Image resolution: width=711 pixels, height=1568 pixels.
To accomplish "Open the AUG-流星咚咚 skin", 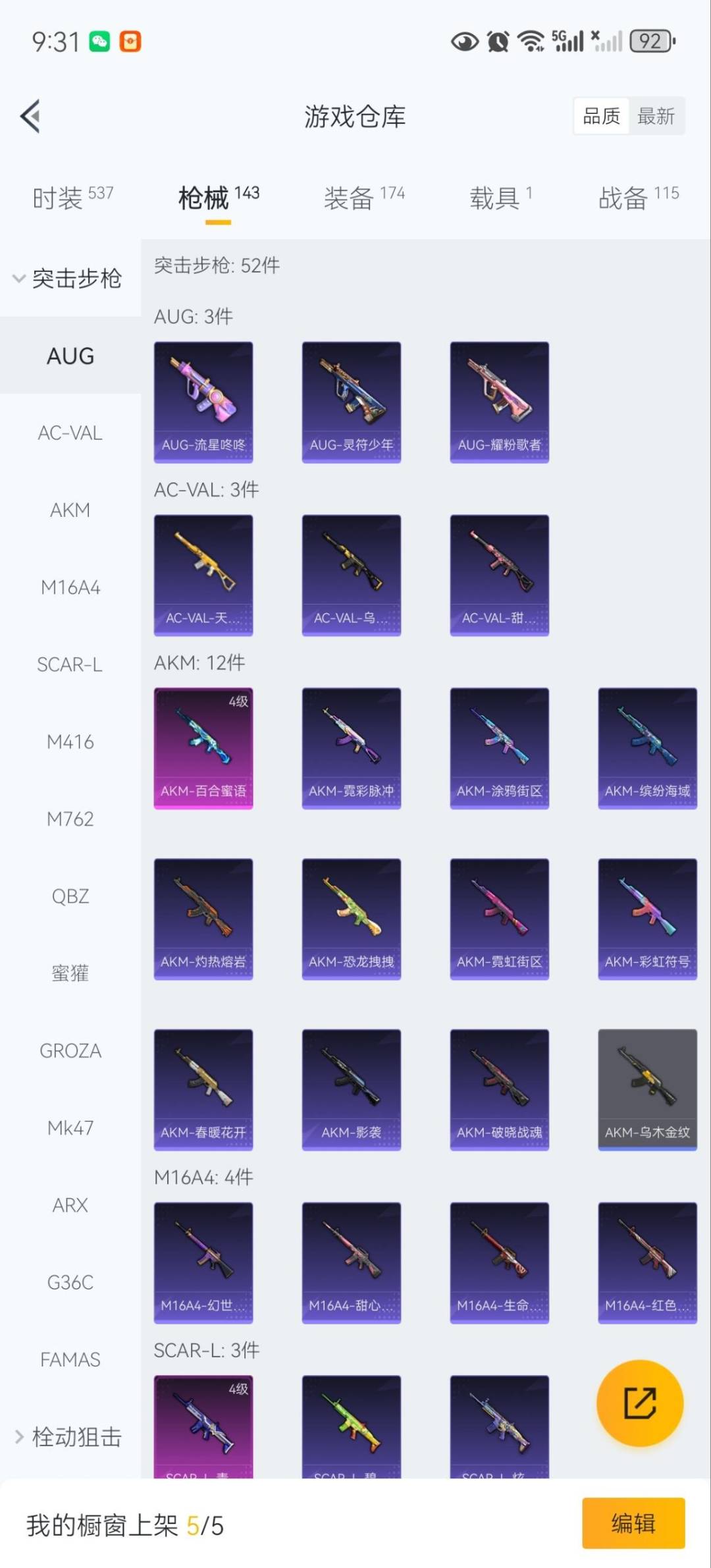I will pyautogui.click(x=203, y=402).
